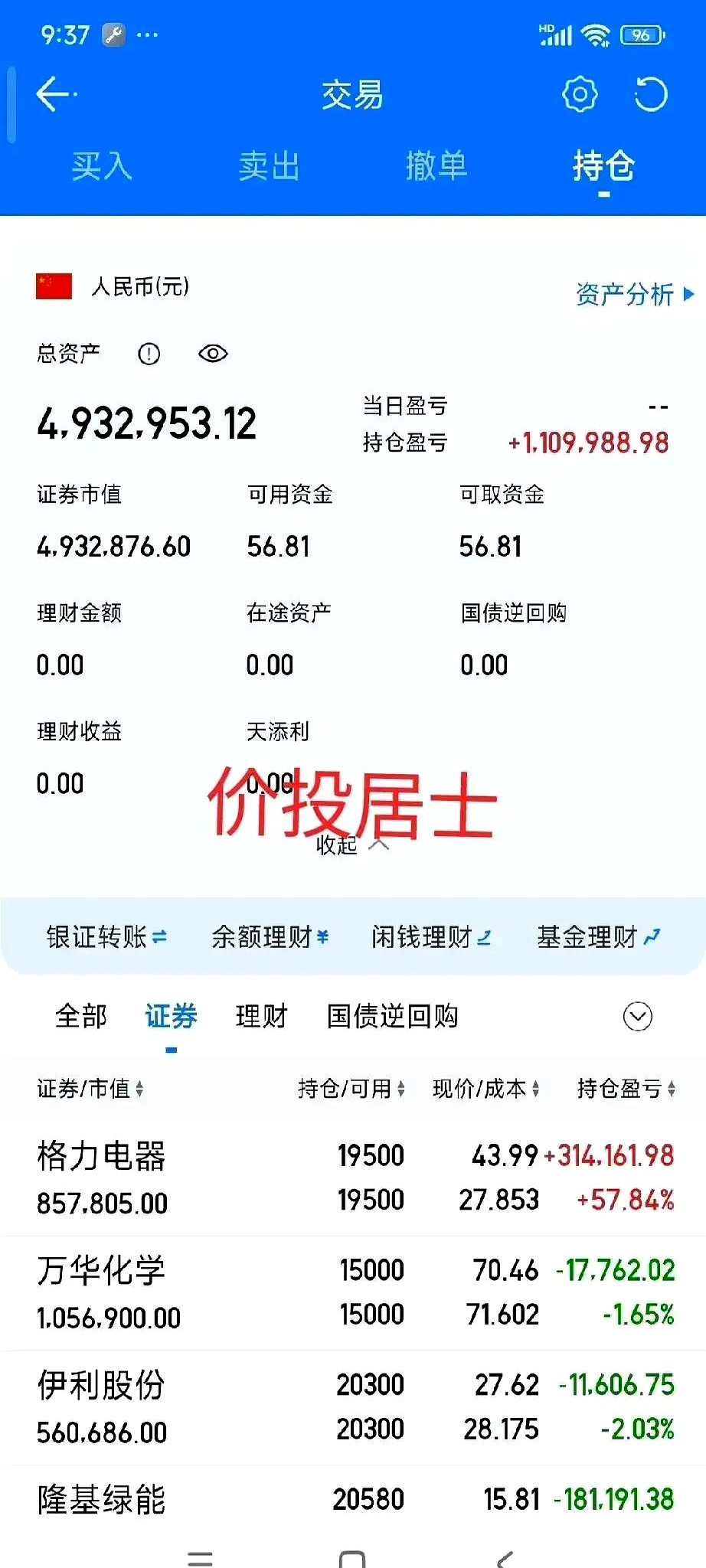Toggle the eye icon to hide assets
Image resolution: width=706 pixels, height=1568 pixels.
tap(212, 354)
